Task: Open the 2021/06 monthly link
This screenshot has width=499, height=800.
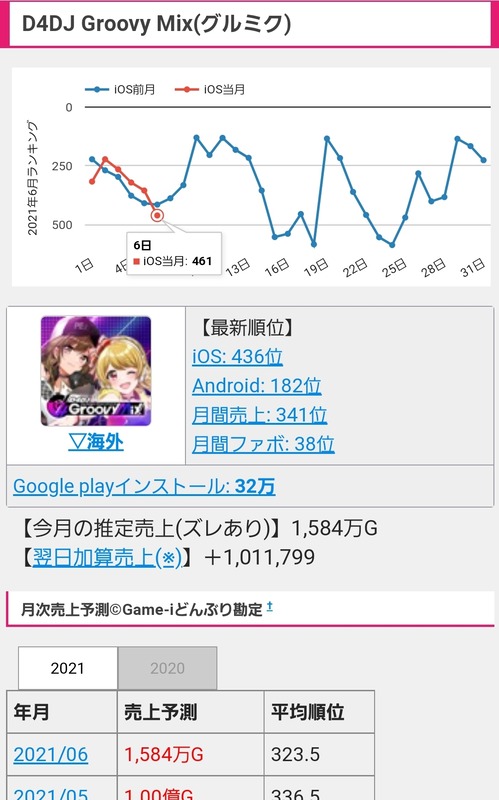Action: pyautogui.click(x=51, y=754)
